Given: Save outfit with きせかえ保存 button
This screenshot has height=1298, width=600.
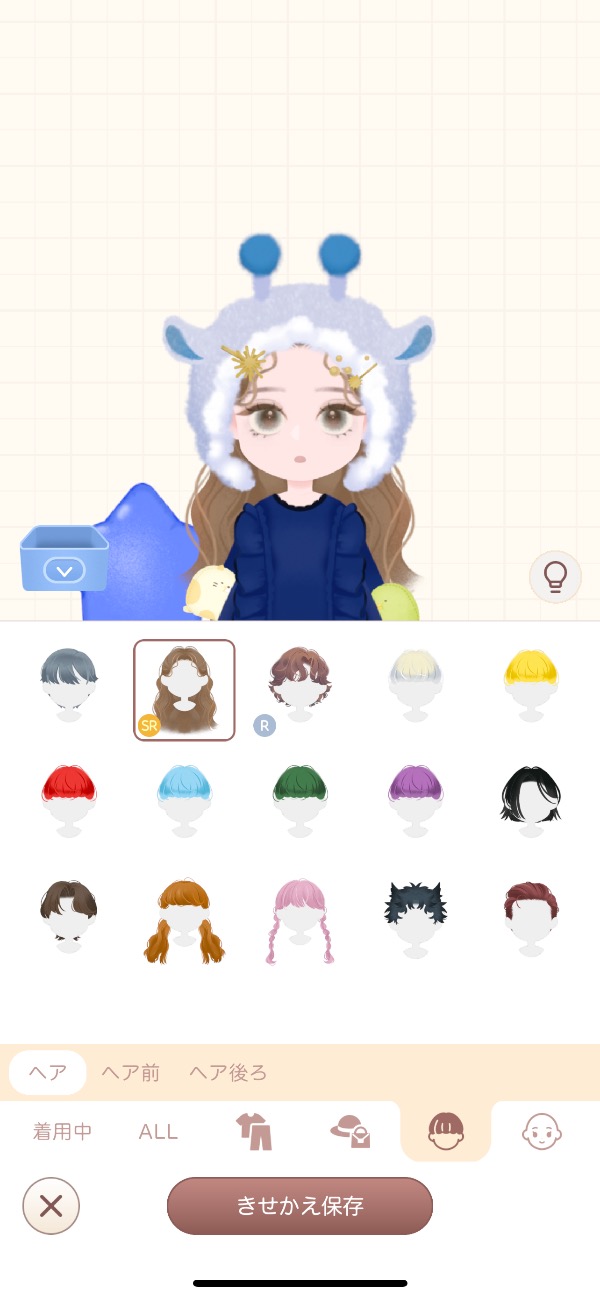Looking at the screenshot, I should (300, 1206).
